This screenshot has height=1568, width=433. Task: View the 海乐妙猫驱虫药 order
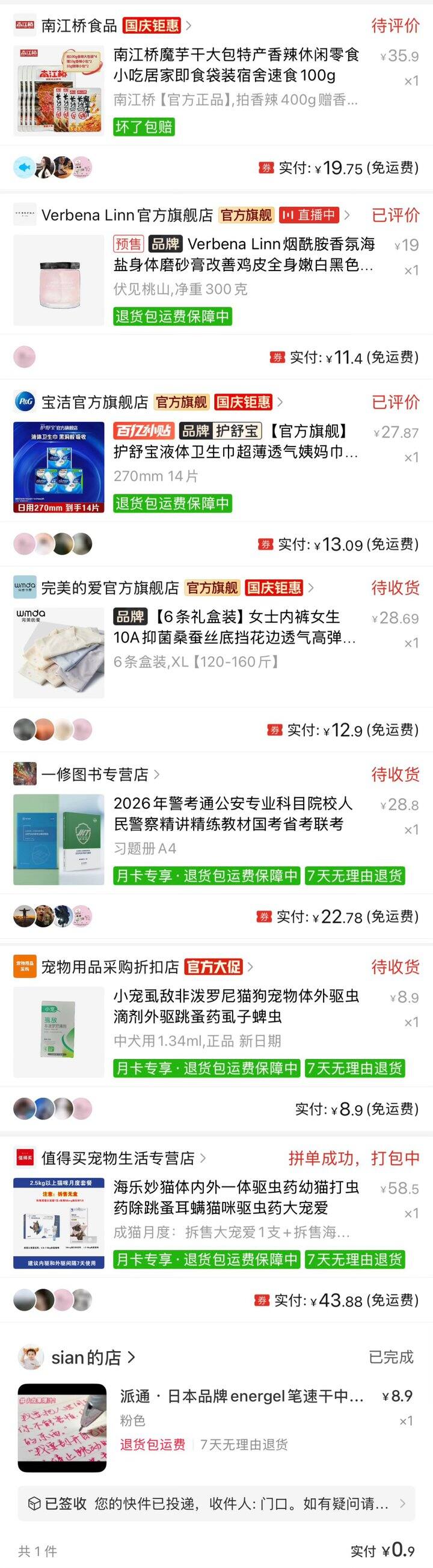coord(236,1197)
